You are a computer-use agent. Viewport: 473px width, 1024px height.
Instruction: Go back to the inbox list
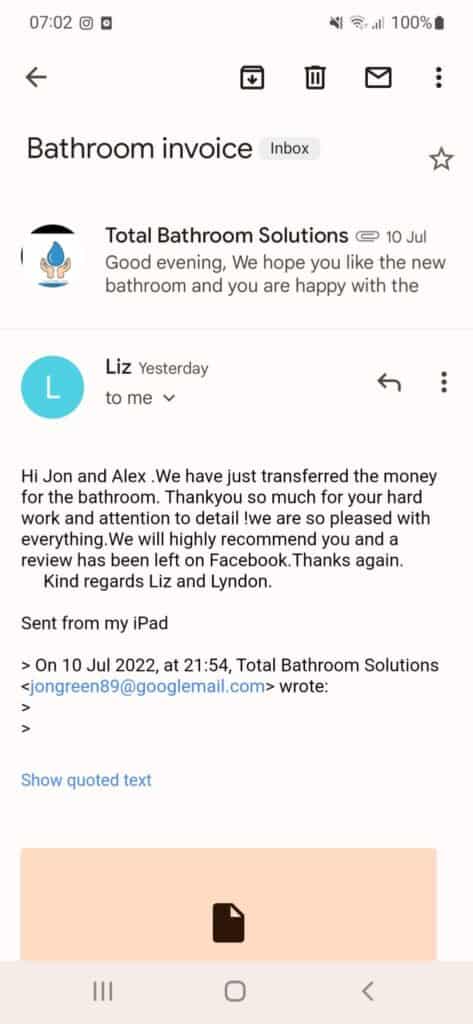pyautogui.click(x=36, y=78)
